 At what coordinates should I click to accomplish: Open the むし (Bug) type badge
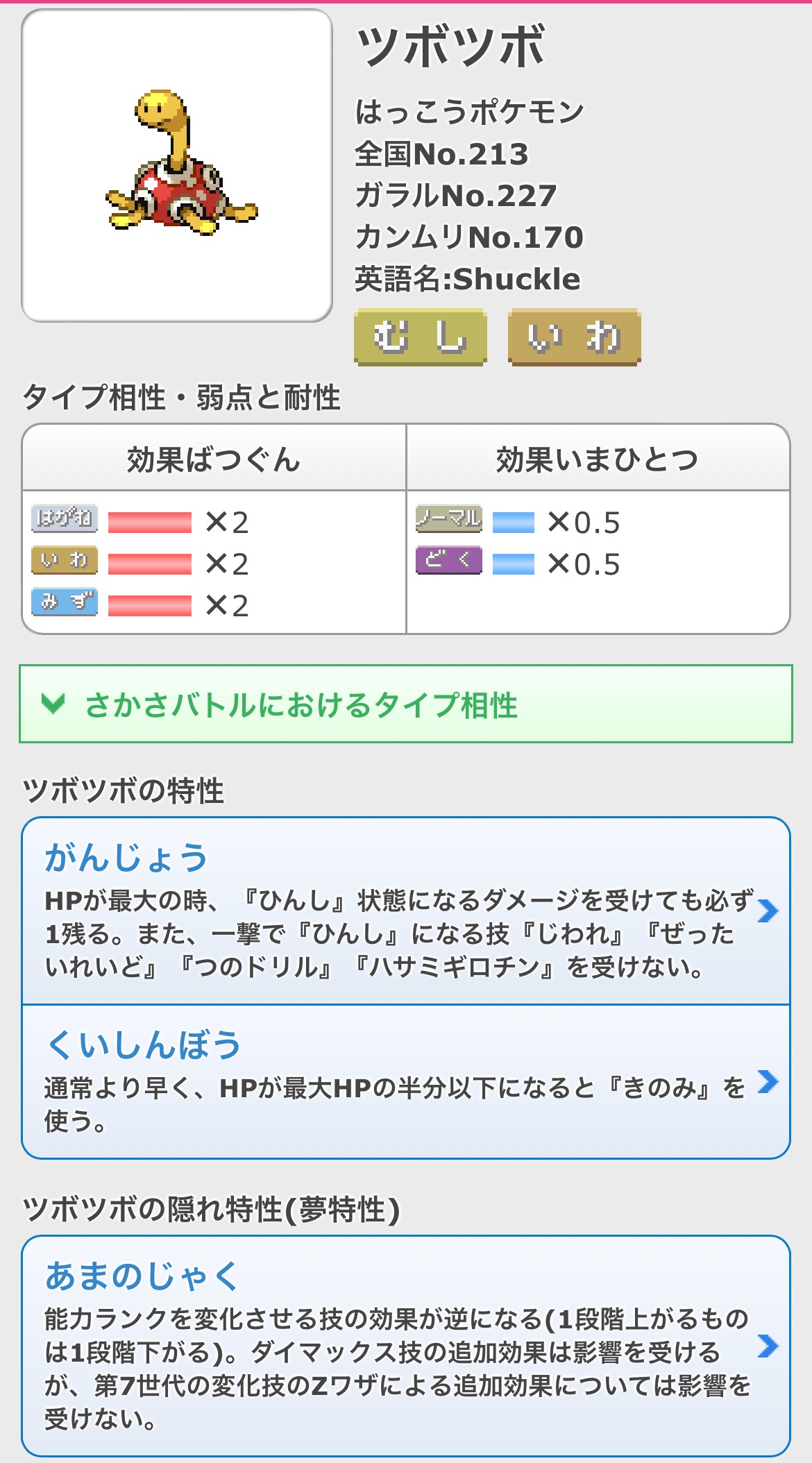420,337
